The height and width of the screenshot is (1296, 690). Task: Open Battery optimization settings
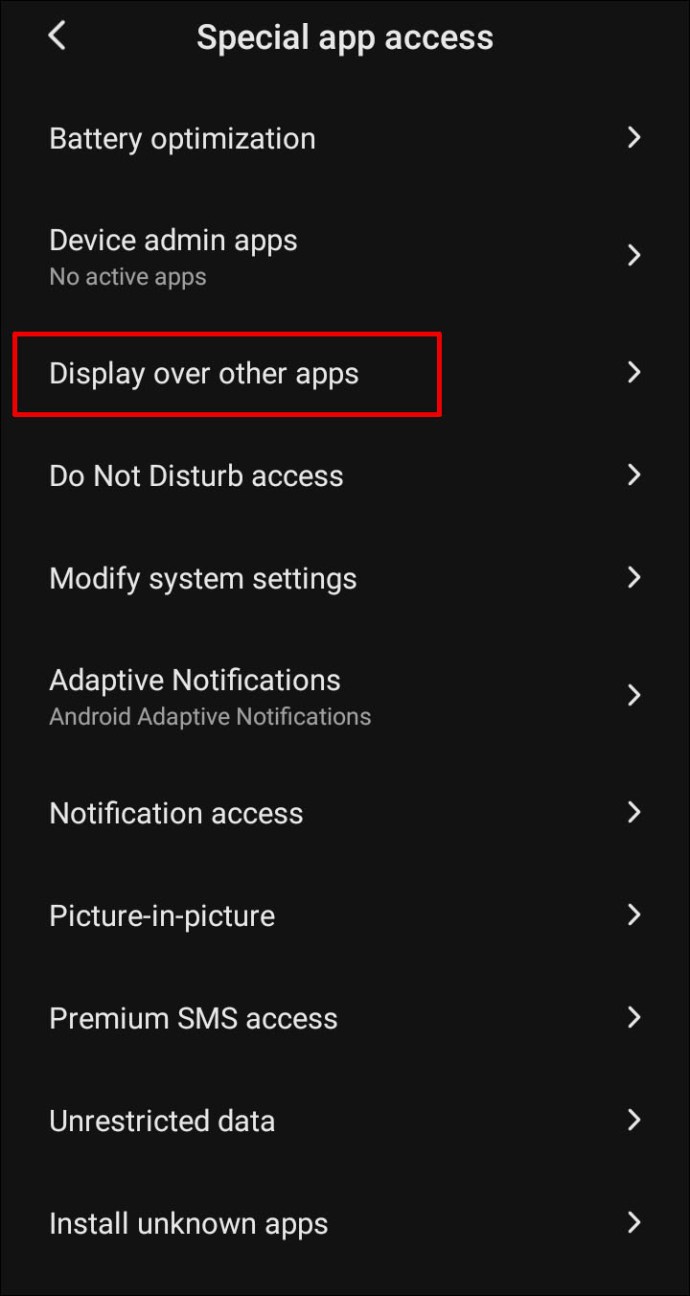pyautogui.click(x=182, y=138)
